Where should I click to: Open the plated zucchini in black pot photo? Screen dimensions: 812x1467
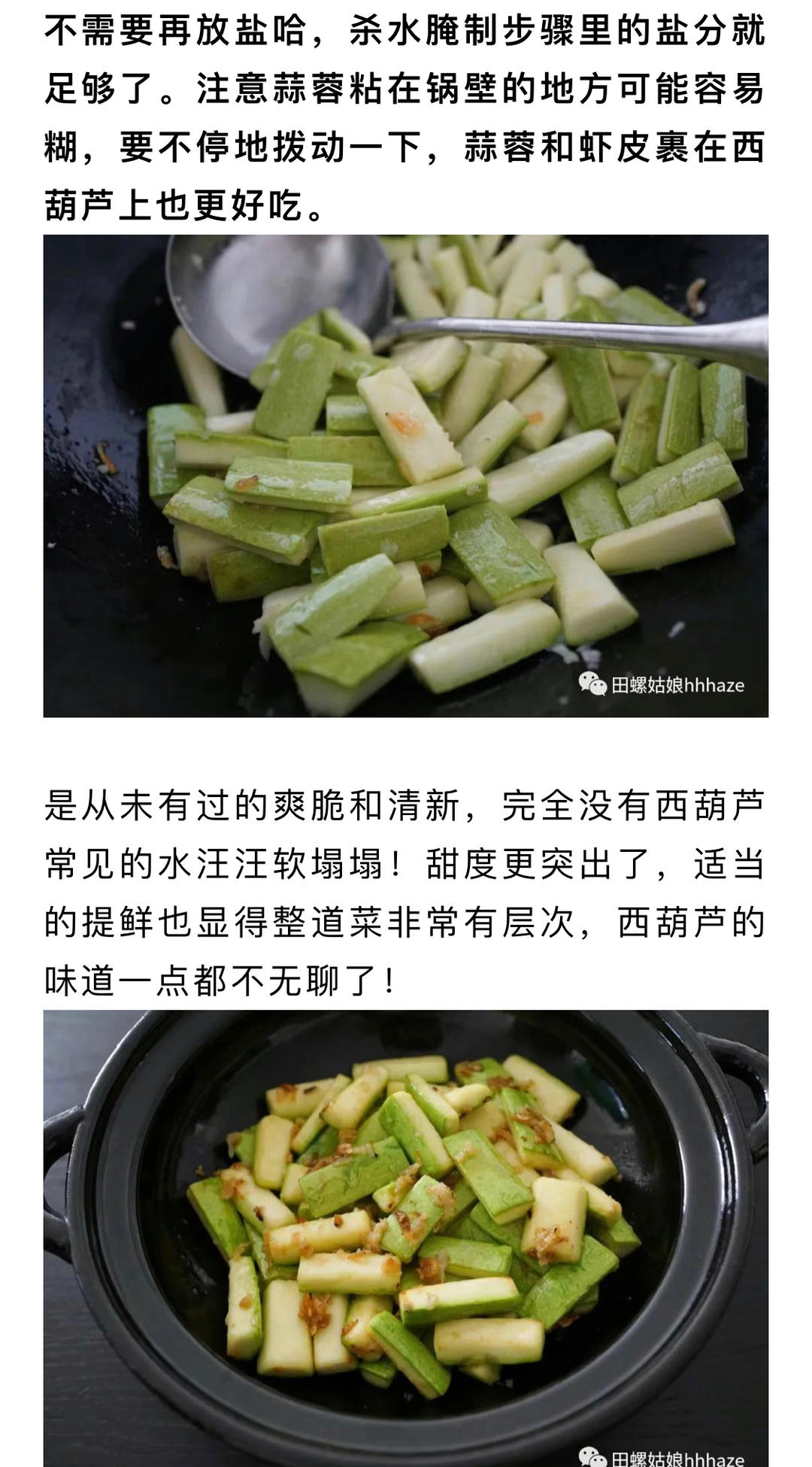click(x=406, y=1237)
